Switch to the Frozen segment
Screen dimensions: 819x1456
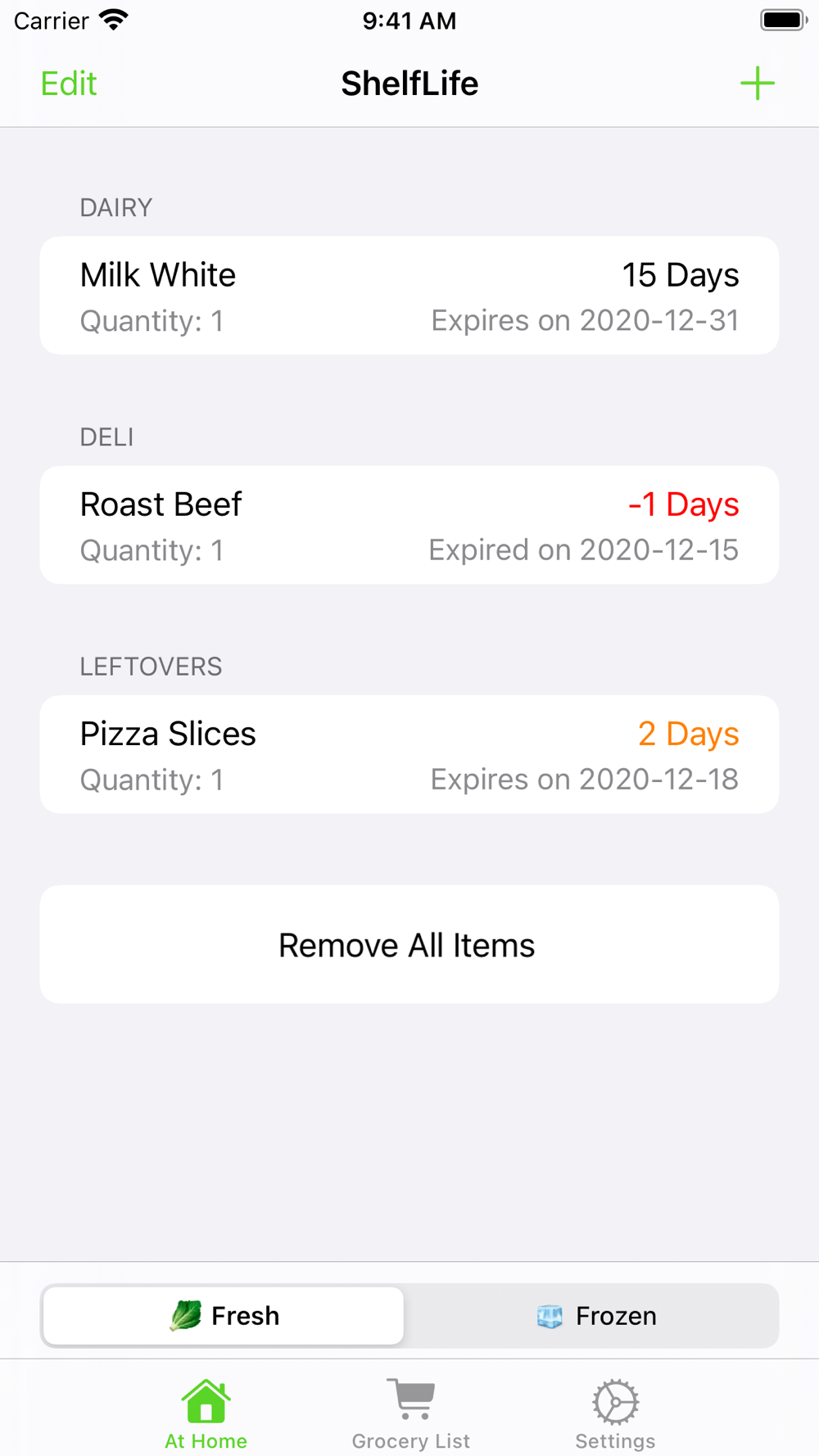595,1316
